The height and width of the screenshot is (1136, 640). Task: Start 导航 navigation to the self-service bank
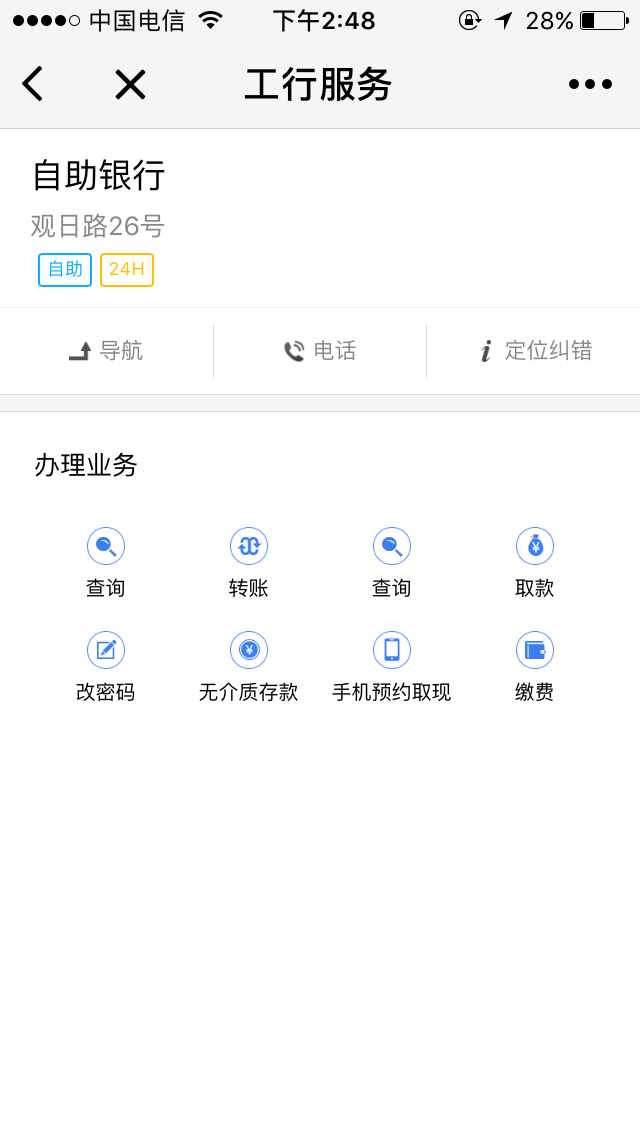[107, 351]
